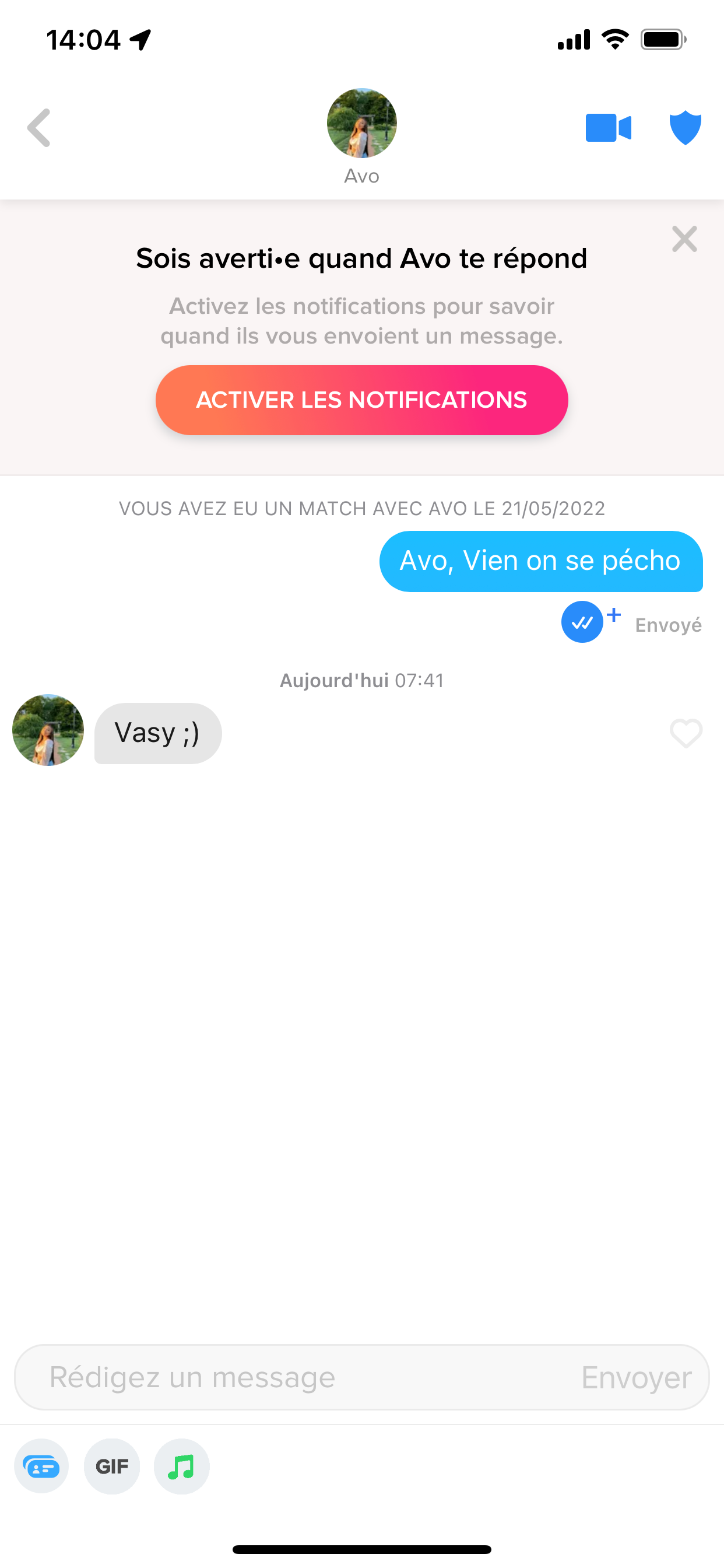
Task: Like the "Vasy ;)" message with the heart
Action: tap(686, 733)
